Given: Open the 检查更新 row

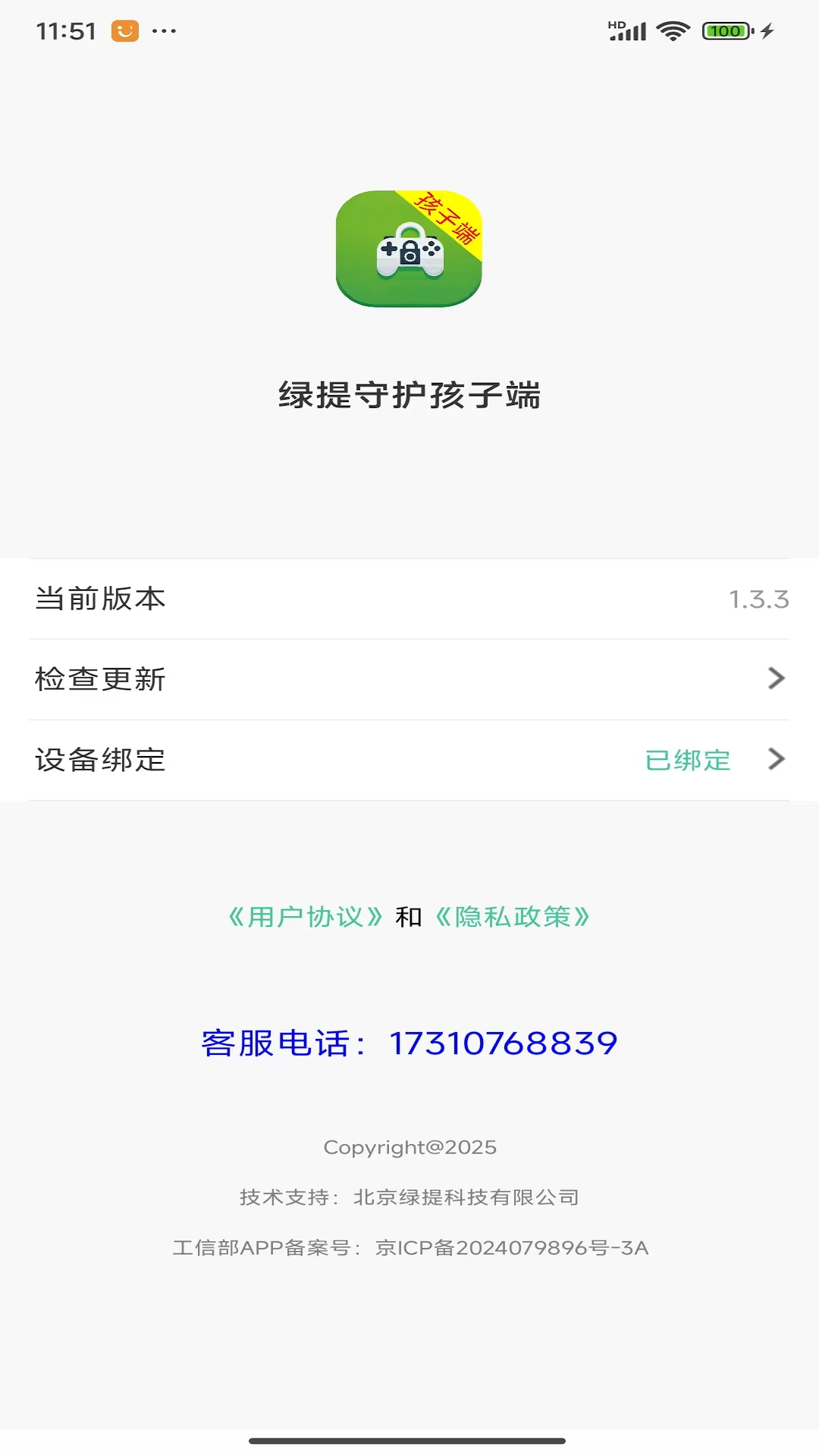Looking at the screenshot, I should coord(409,679).
